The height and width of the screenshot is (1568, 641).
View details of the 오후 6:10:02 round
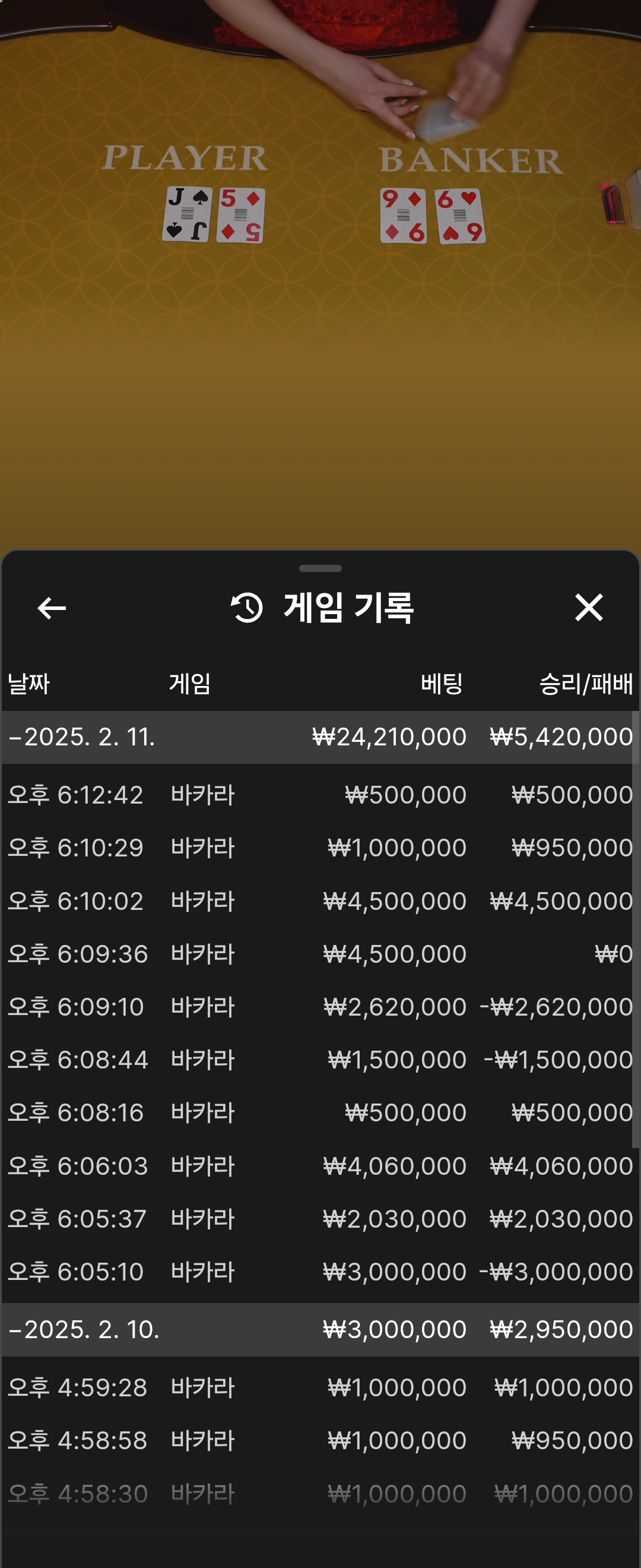click(320, 901)
